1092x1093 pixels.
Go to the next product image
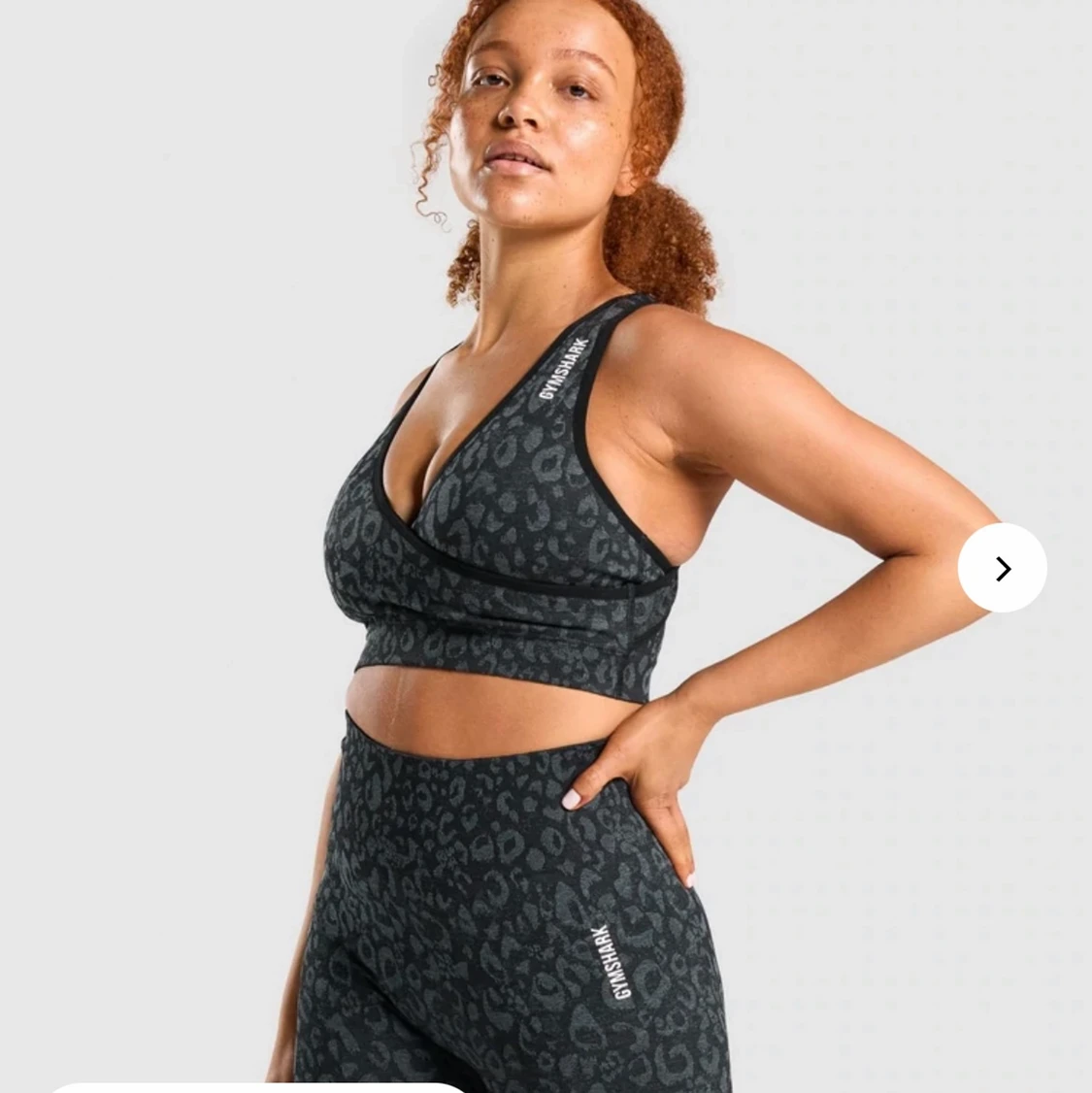pos(1002,568)
